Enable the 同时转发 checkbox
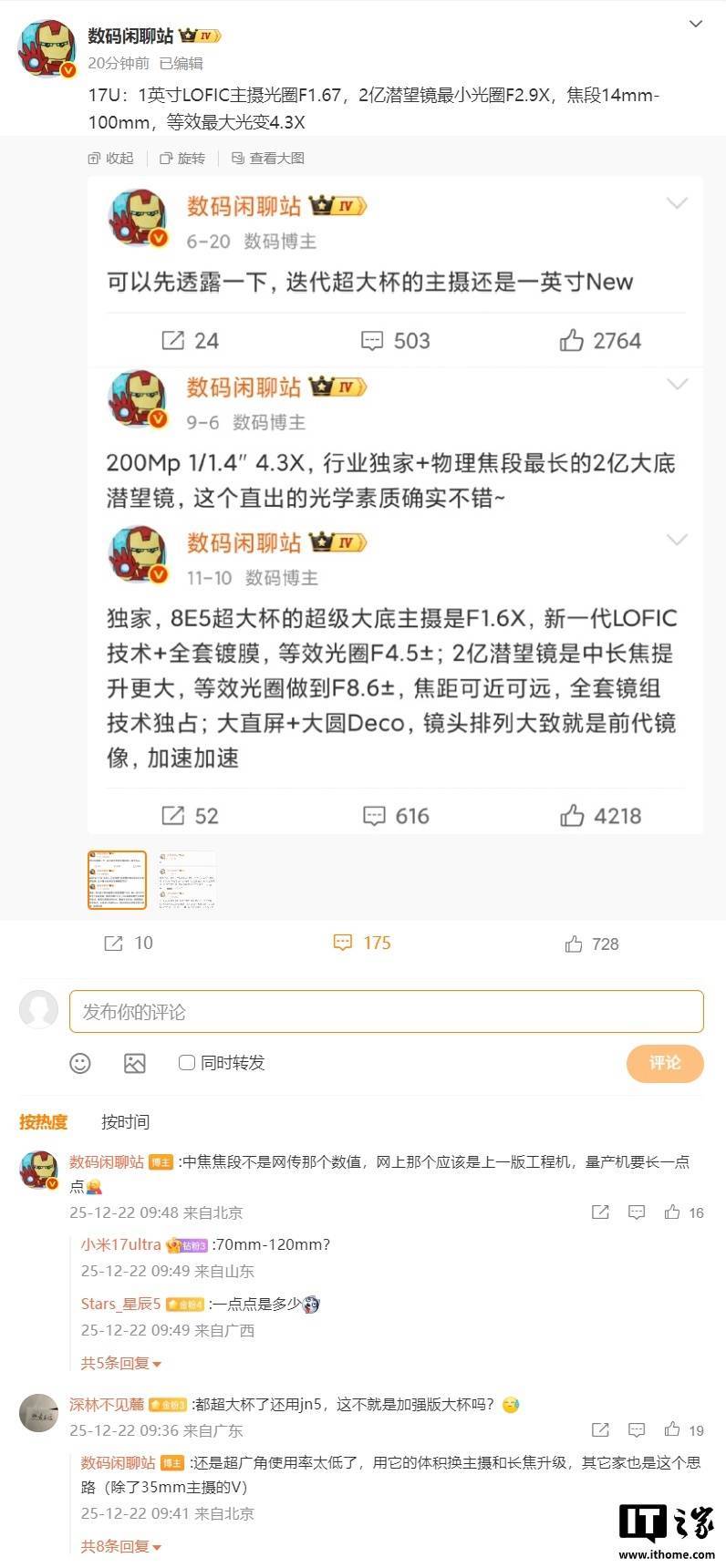The height and width of the screenshot is (1568, 726). pyautogui.click(x=186, y=1063)
